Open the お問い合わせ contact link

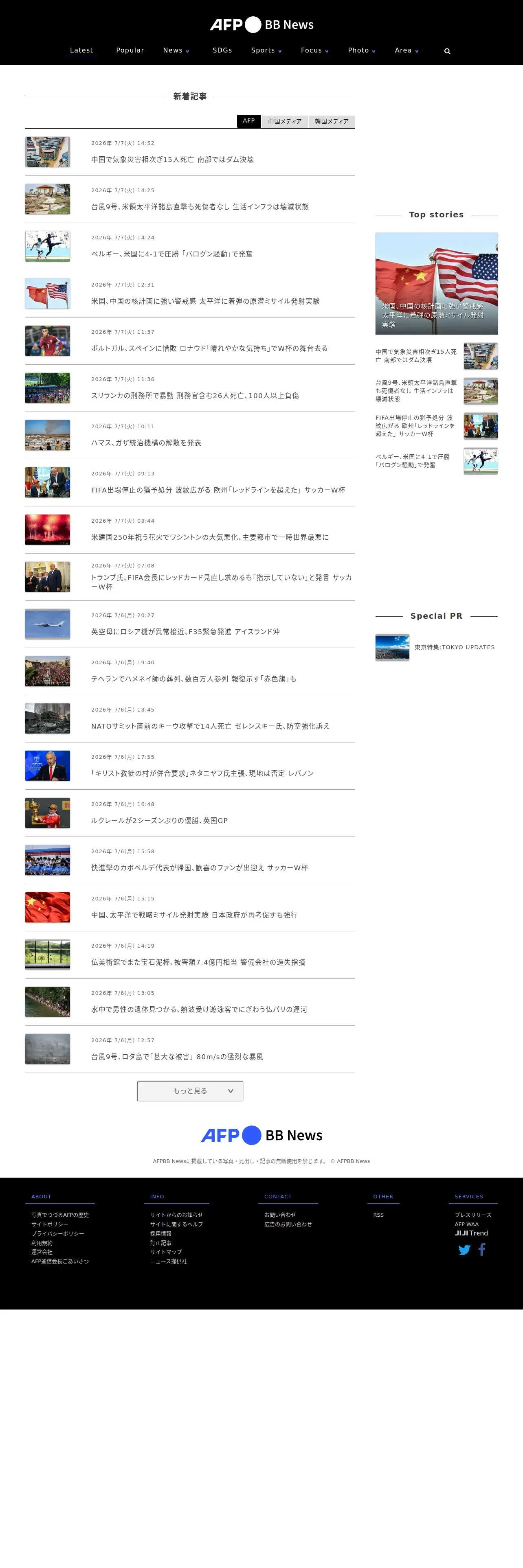pyautogui.click(x=280, y=1215)
